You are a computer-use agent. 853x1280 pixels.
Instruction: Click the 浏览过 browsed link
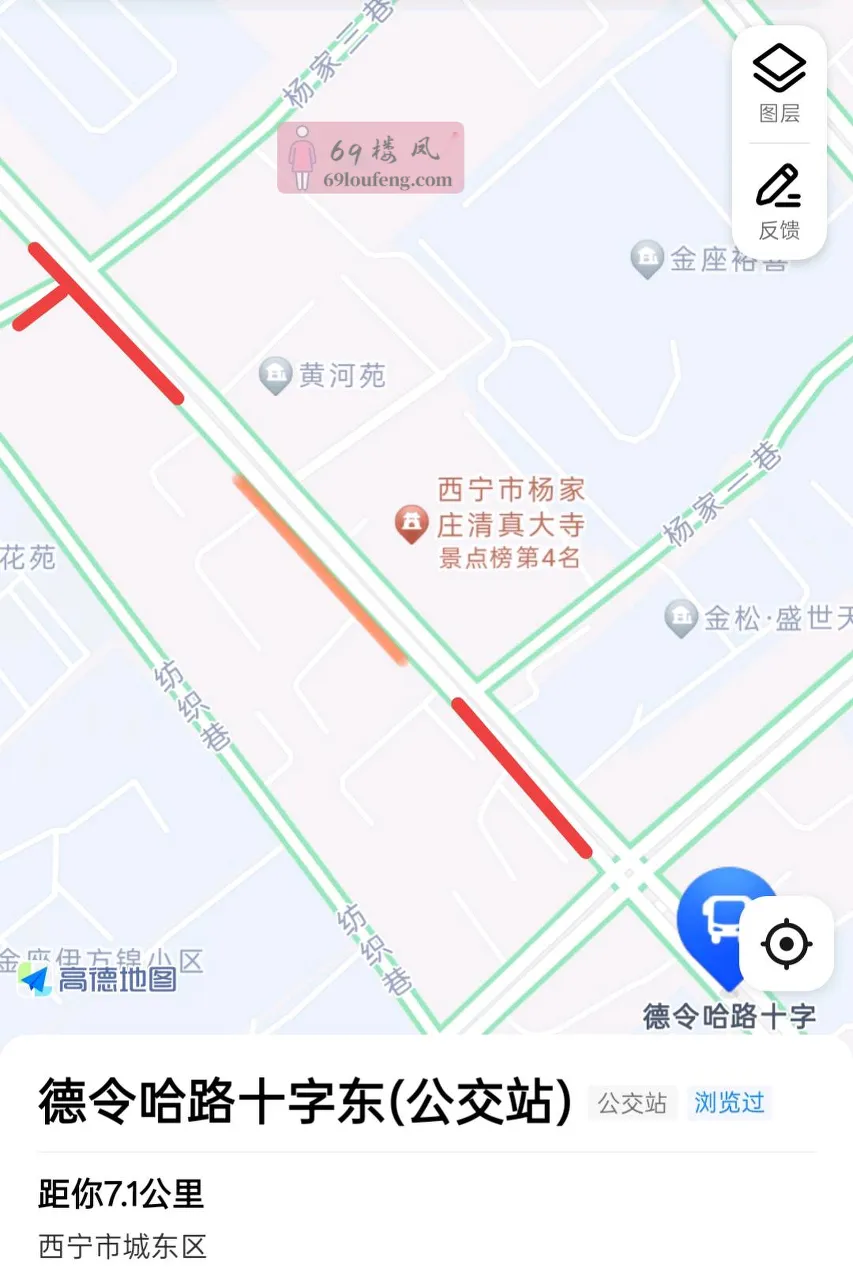tap(729, 1103)
